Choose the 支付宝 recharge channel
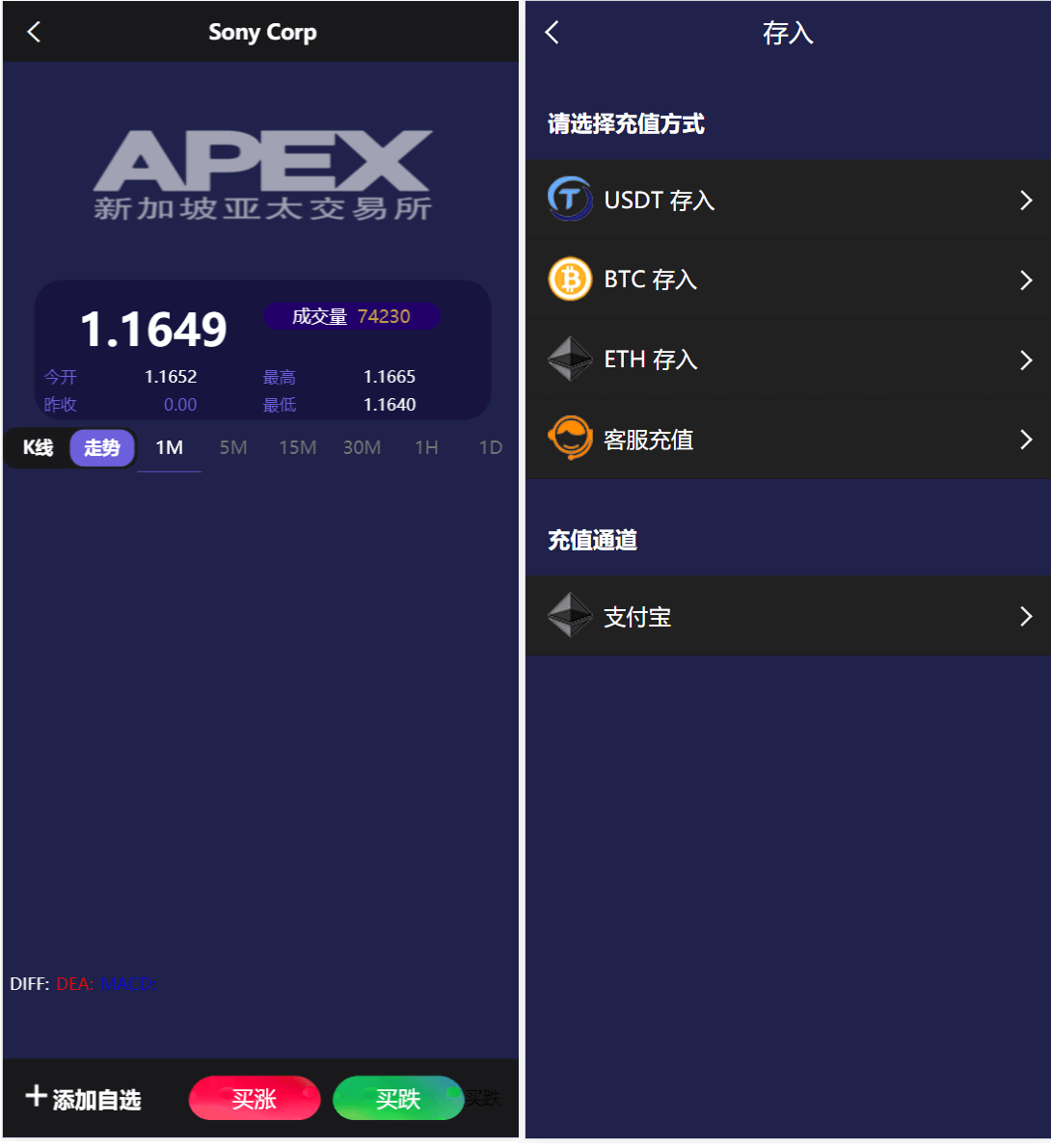1051x1148 pixels. 788,616
